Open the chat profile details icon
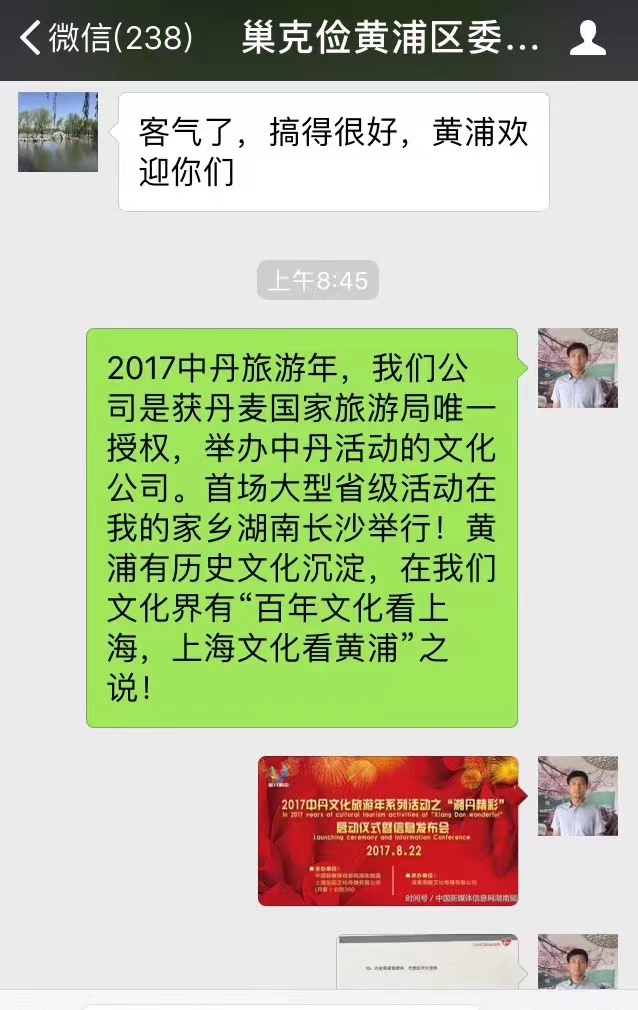This screenshot has width=638, height=1010. [587, 39]
